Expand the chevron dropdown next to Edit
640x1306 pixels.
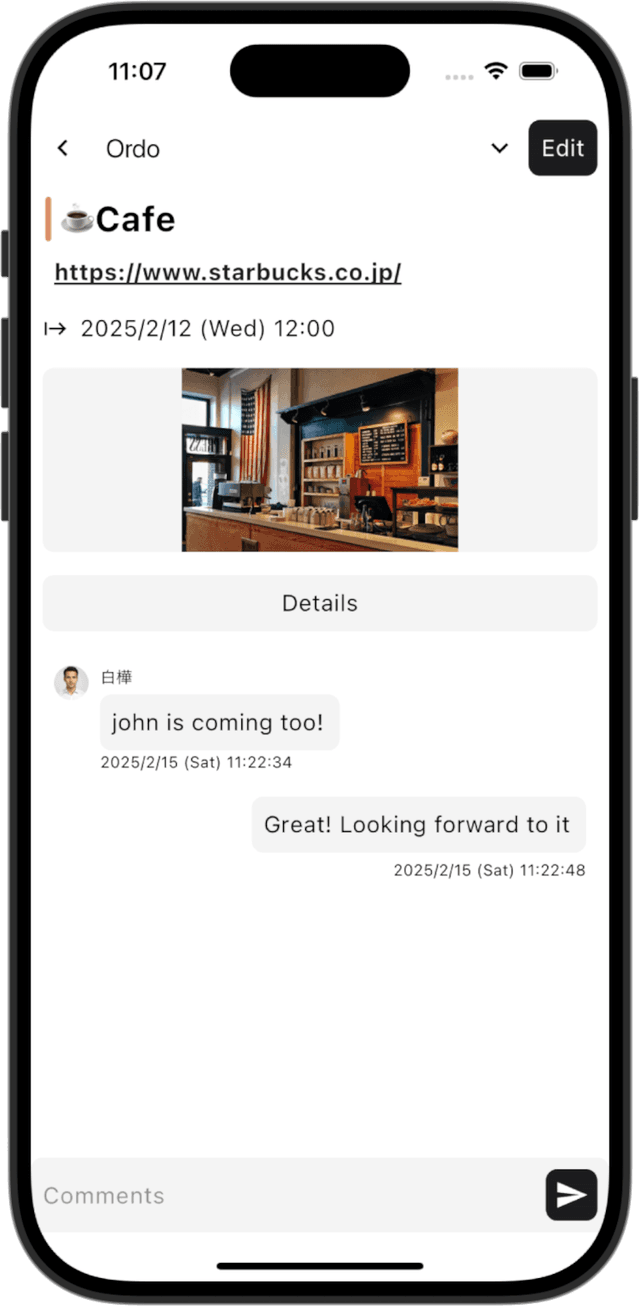[500, 148]
